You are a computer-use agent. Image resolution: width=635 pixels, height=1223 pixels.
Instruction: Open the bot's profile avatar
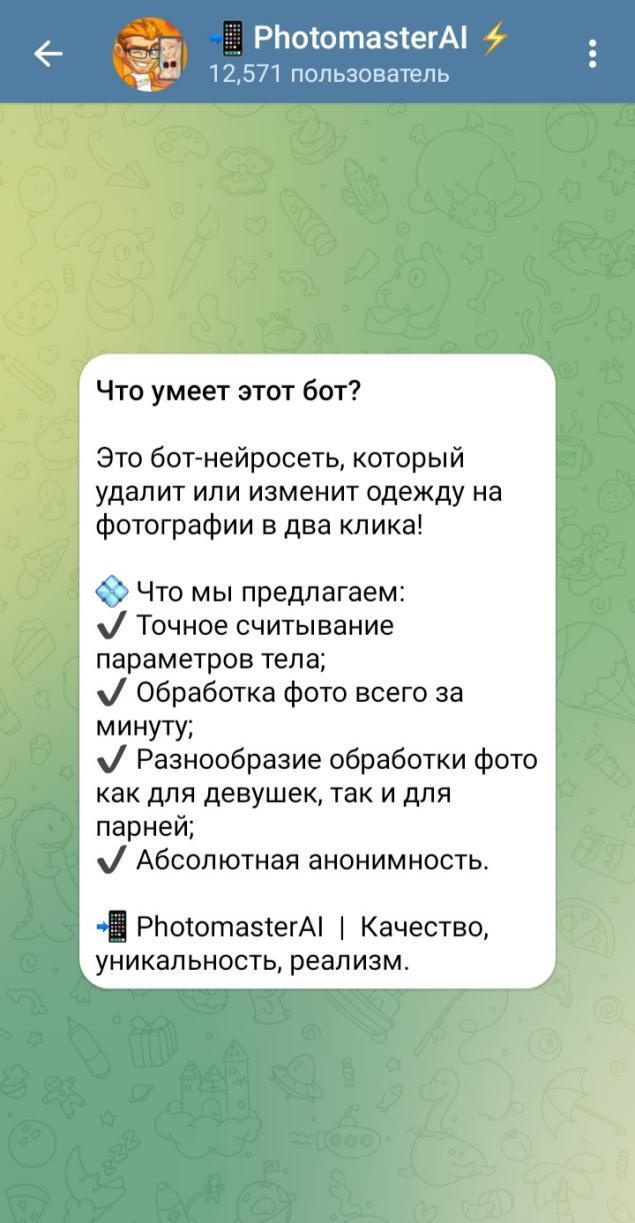pos(150,54)
